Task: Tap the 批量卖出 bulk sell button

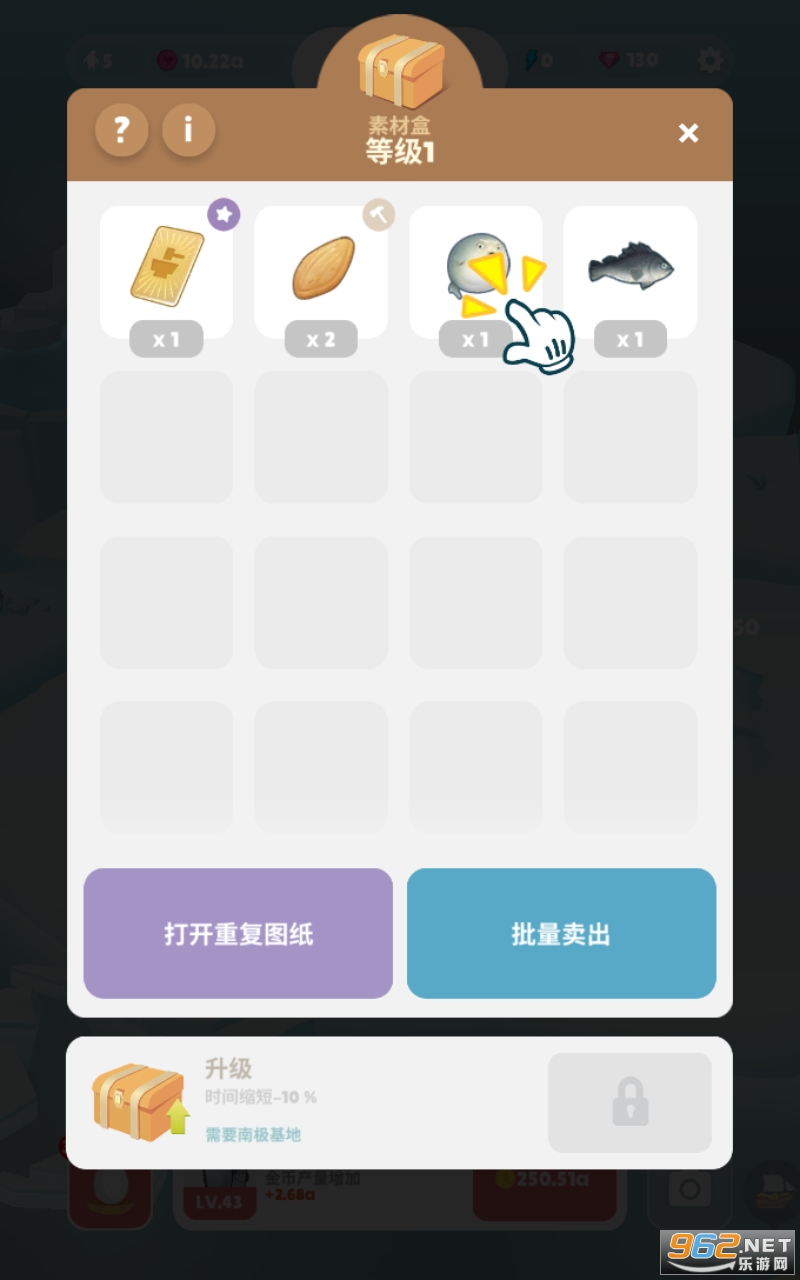Action: click(x=561, y=934)
